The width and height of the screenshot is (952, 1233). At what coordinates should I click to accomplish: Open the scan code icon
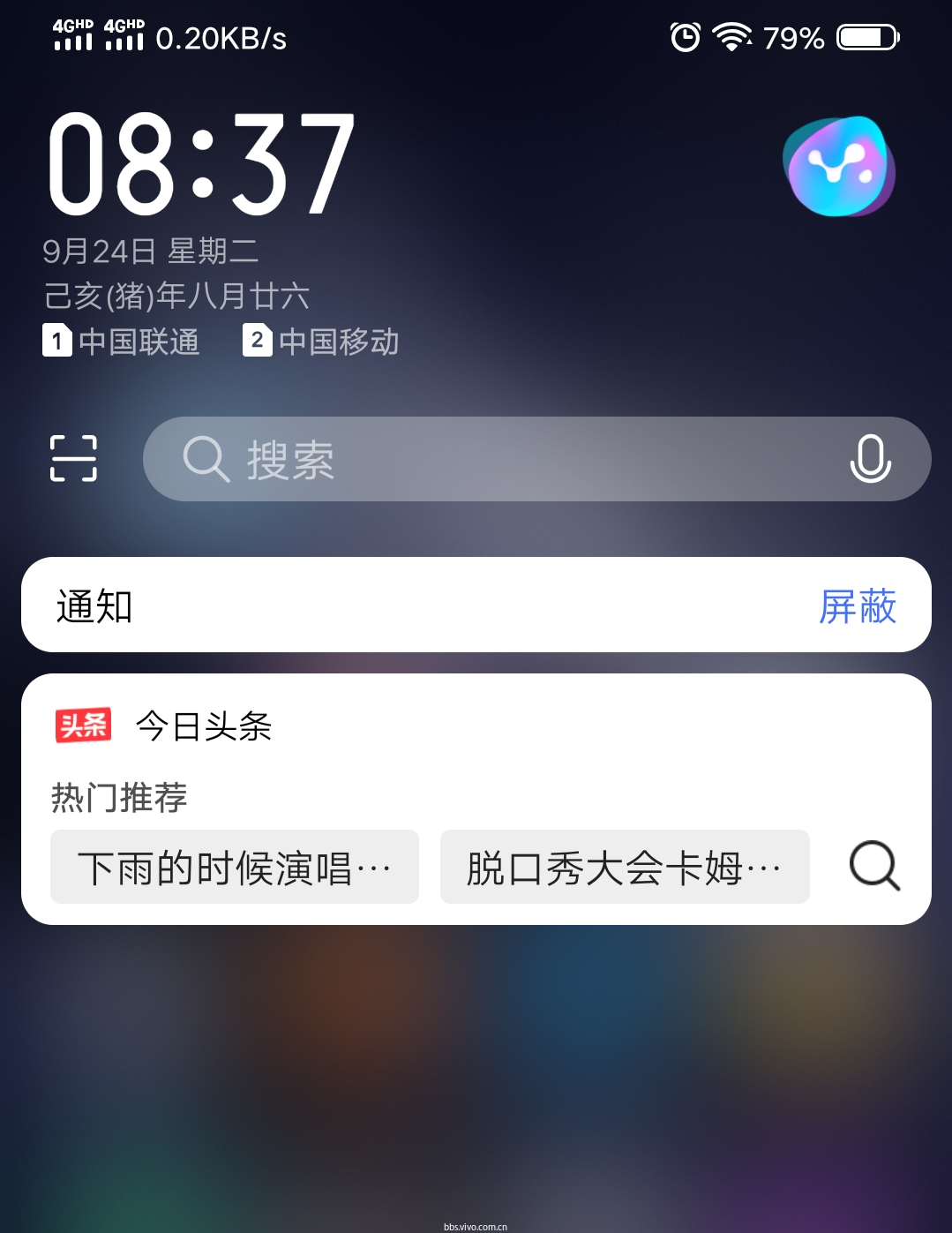tap(73, 459)
